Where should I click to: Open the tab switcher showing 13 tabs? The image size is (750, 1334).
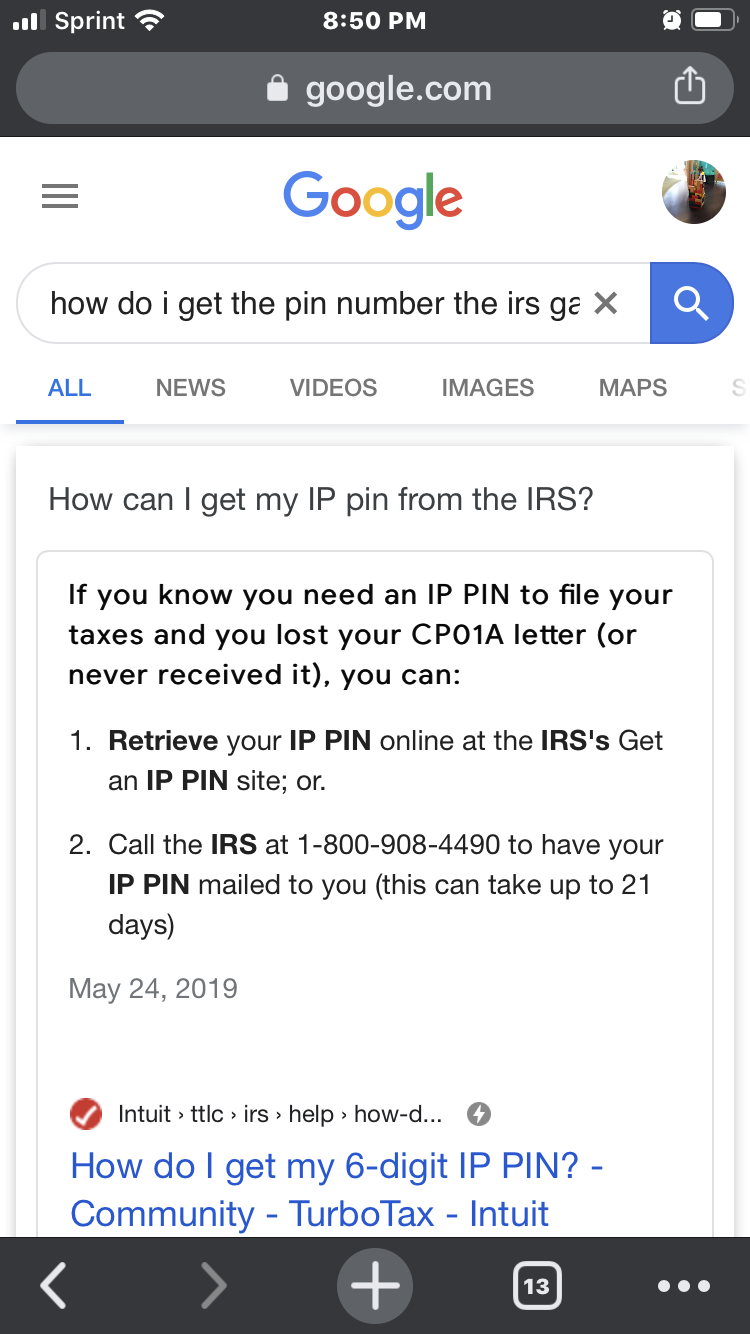pos(536,1286)
